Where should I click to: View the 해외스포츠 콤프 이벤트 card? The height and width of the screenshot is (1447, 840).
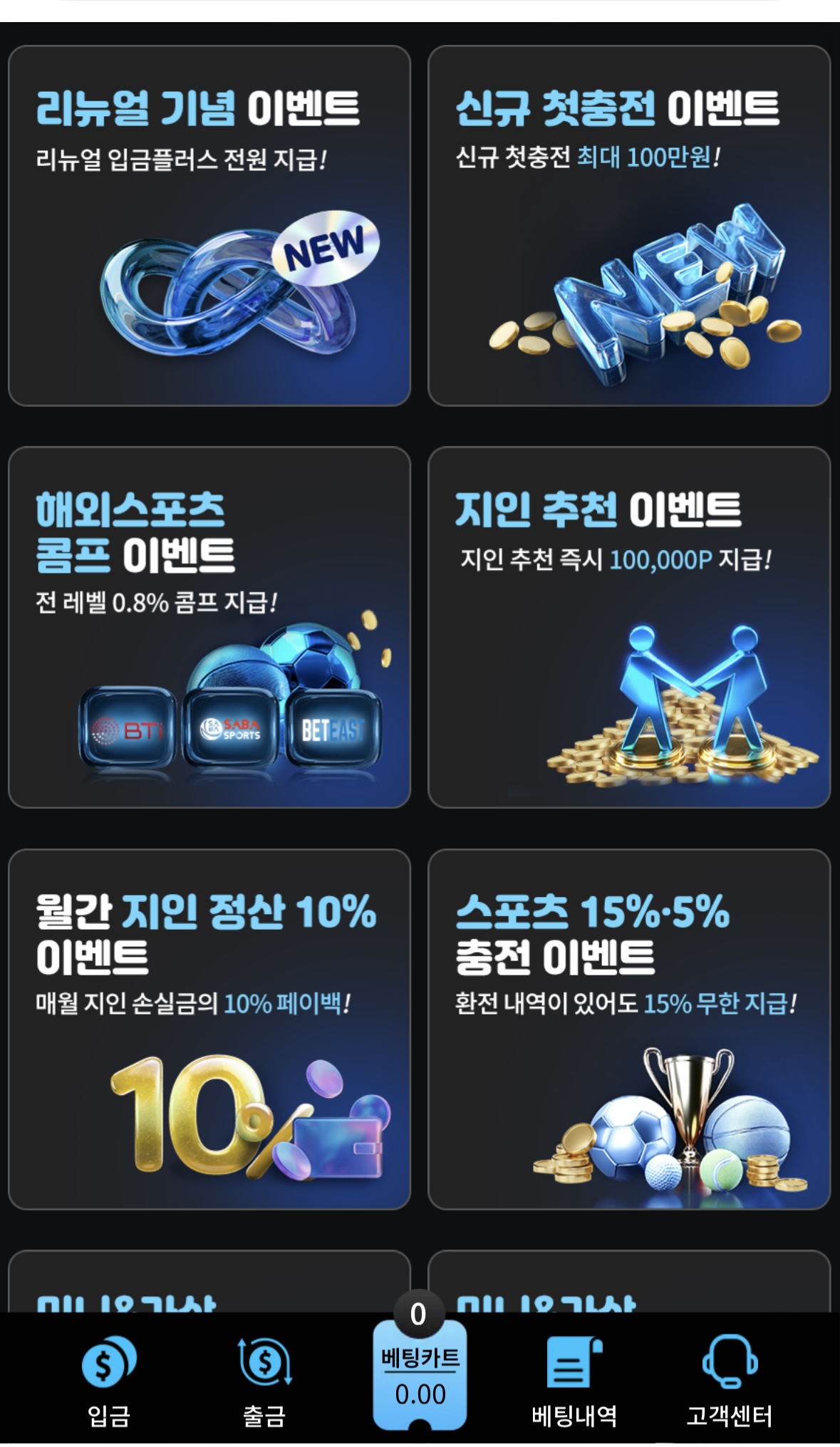(x=209, y=627)
